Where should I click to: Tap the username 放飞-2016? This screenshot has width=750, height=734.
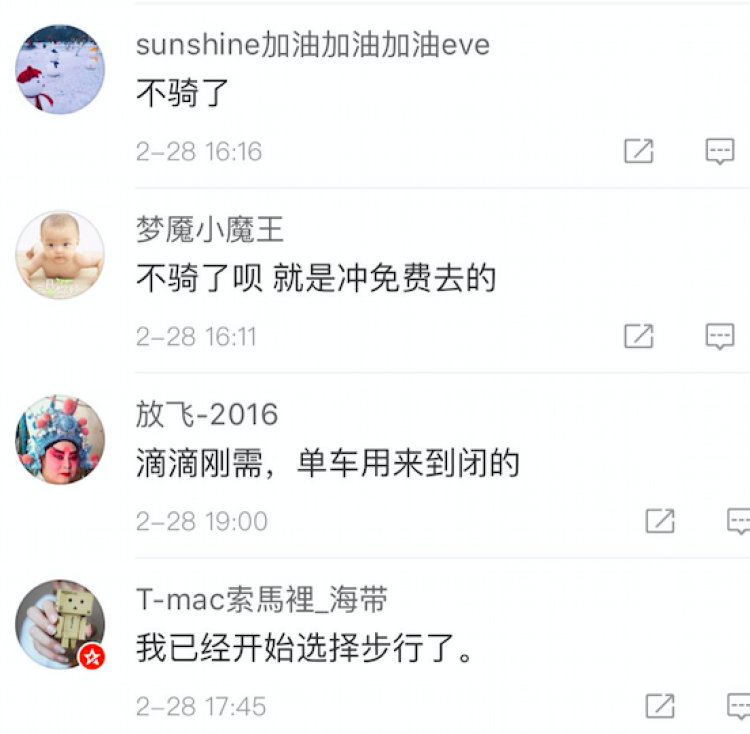coord(207,414)
